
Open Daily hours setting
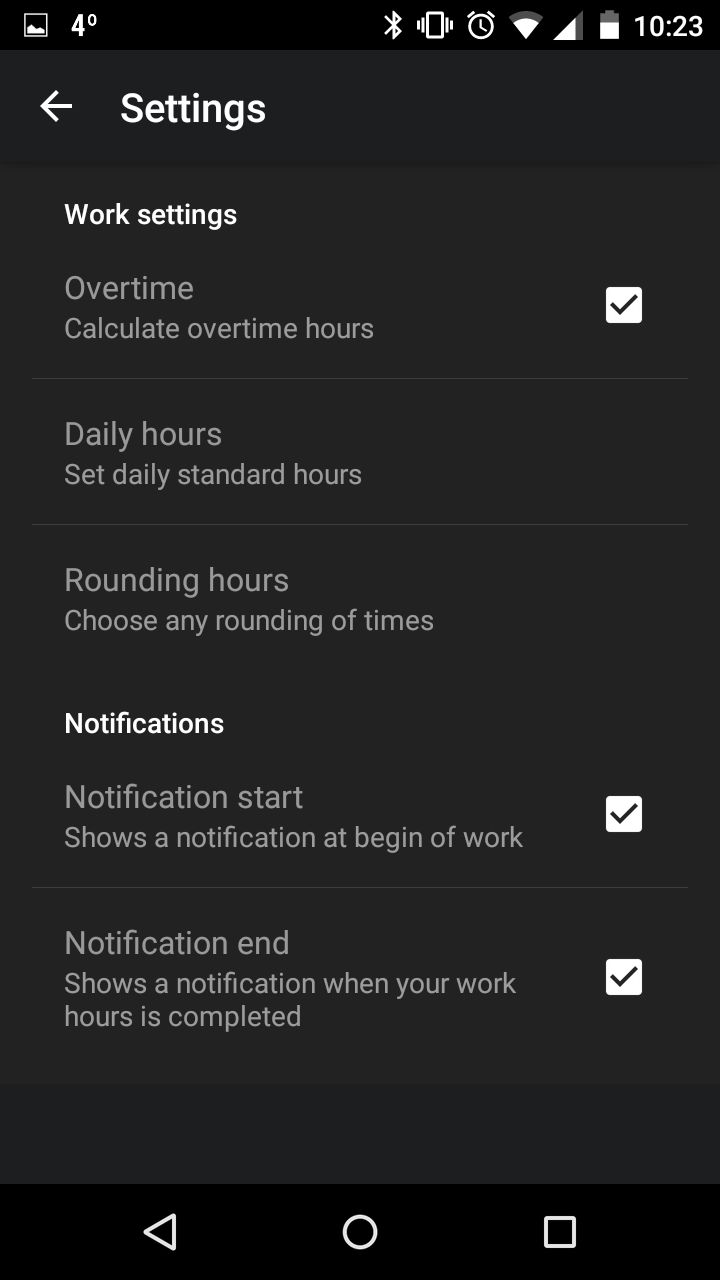tap(360, 452)
